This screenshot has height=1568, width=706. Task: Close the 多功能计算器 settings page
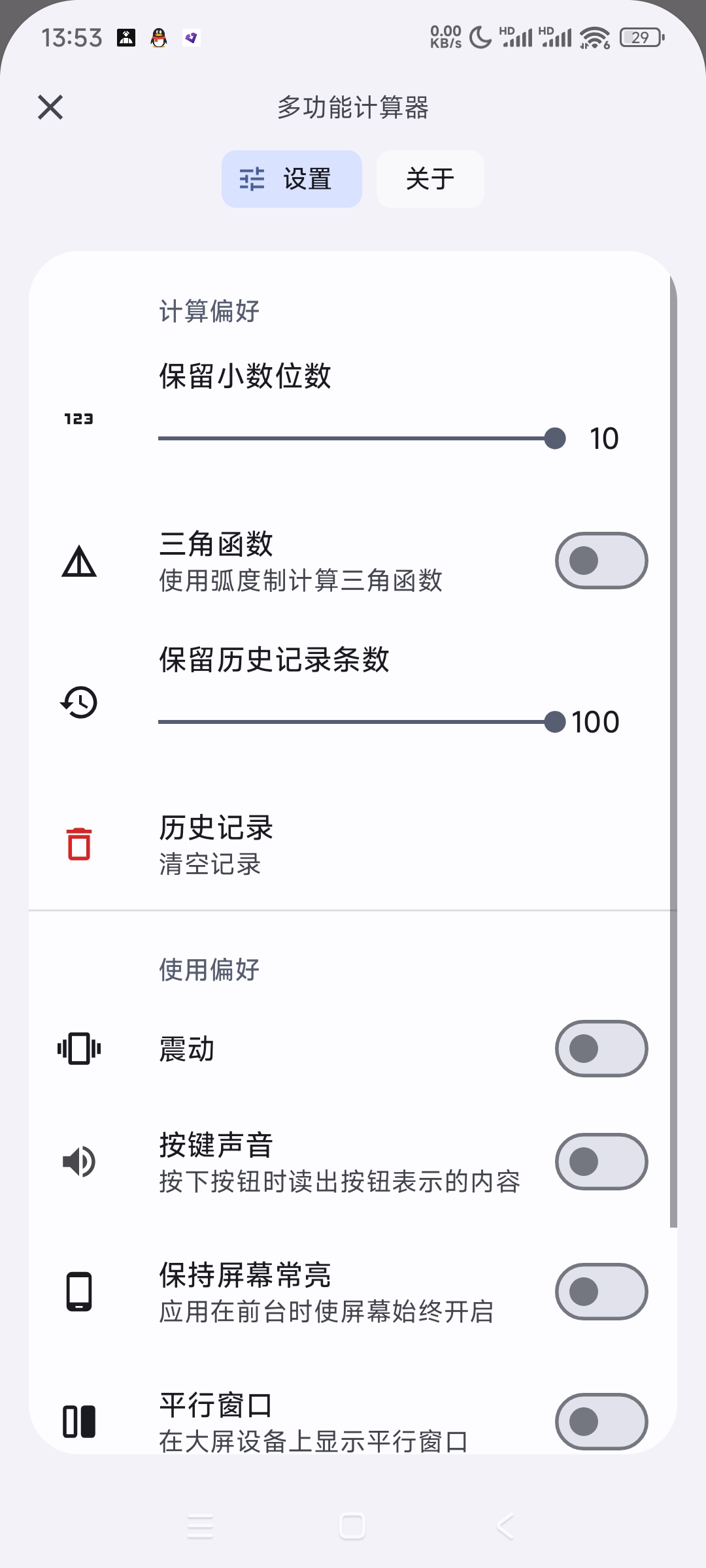(50, 107)
